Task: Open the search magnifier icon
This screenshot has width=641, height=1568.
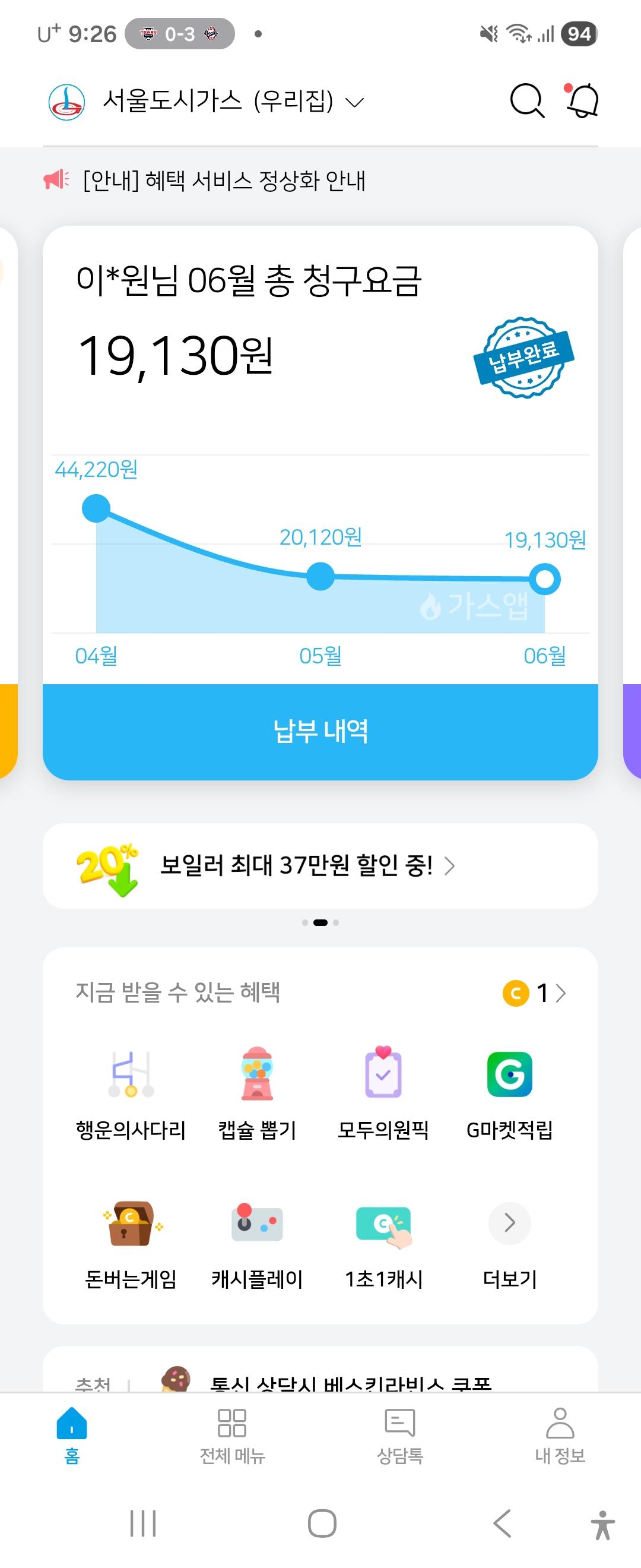Action: [526, 100]
